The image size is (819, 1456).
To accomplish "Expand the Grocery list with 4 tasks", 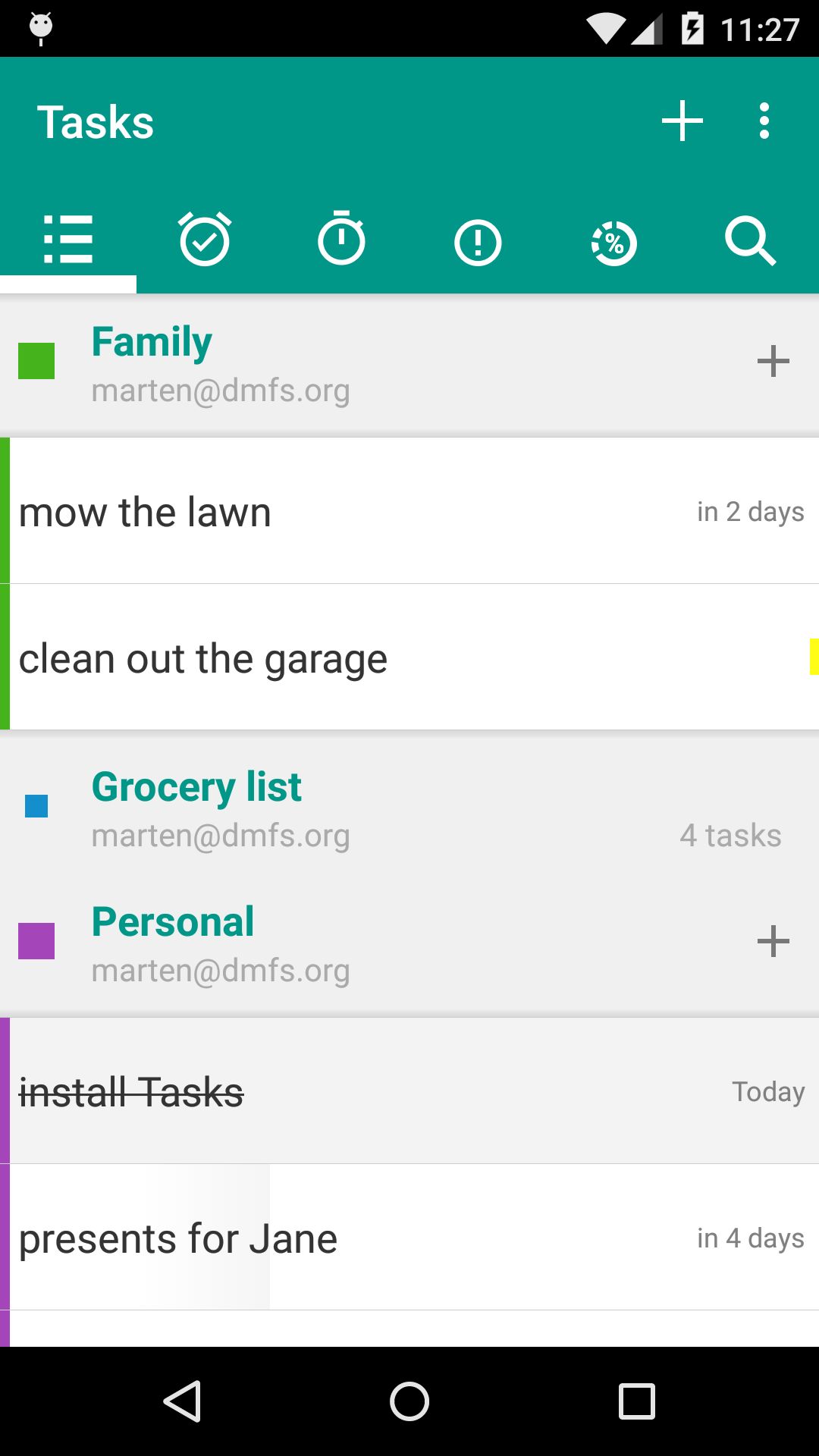I will [409, 808].
